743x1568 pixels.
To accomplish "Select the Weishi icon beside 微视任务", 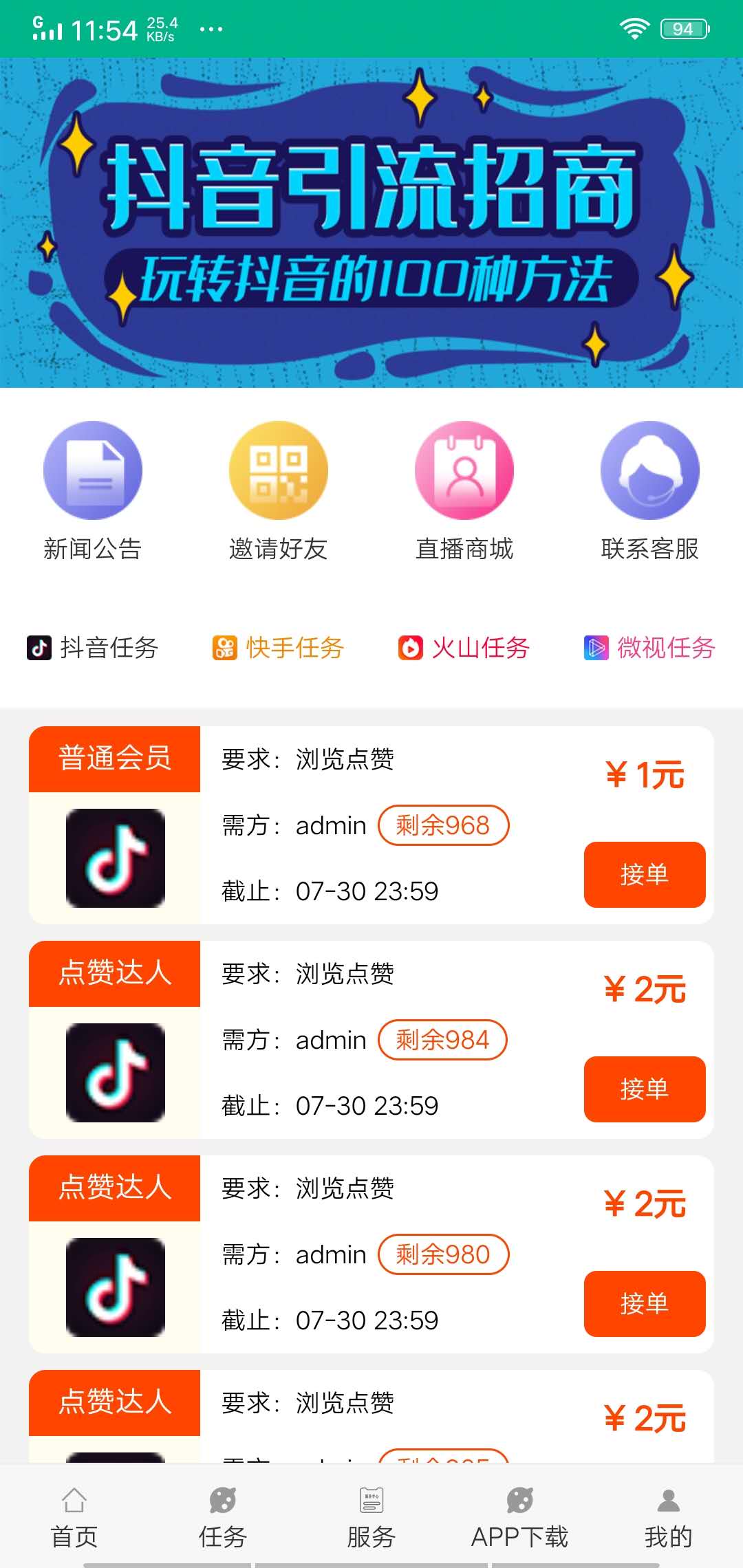I will tap(597, 647).
